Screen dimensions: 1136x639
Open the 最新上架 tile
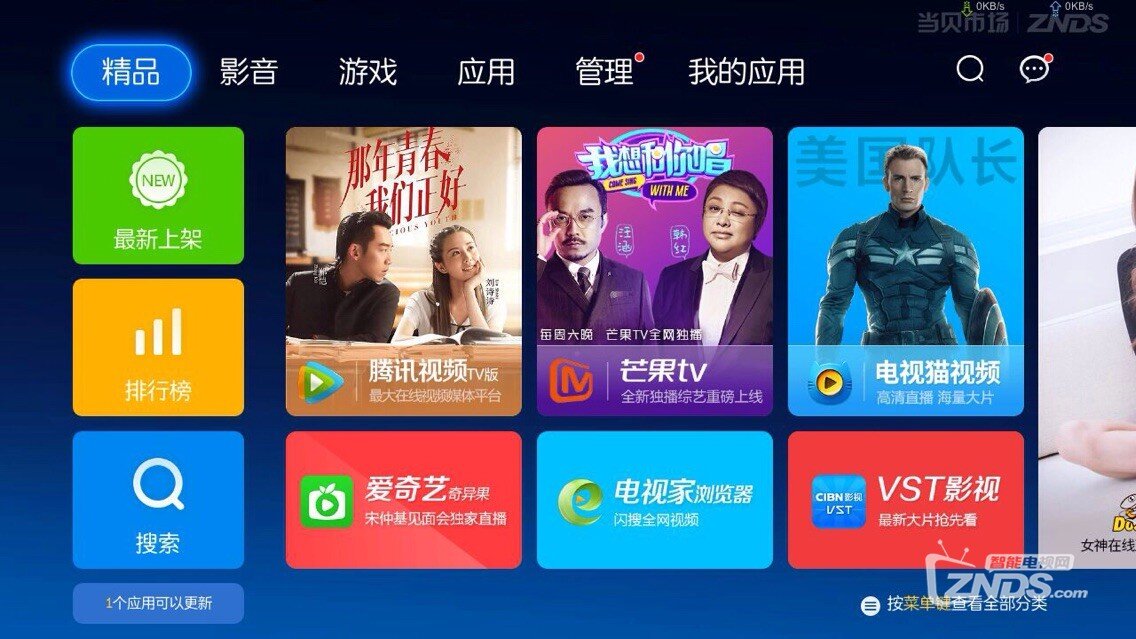[158, 196]
